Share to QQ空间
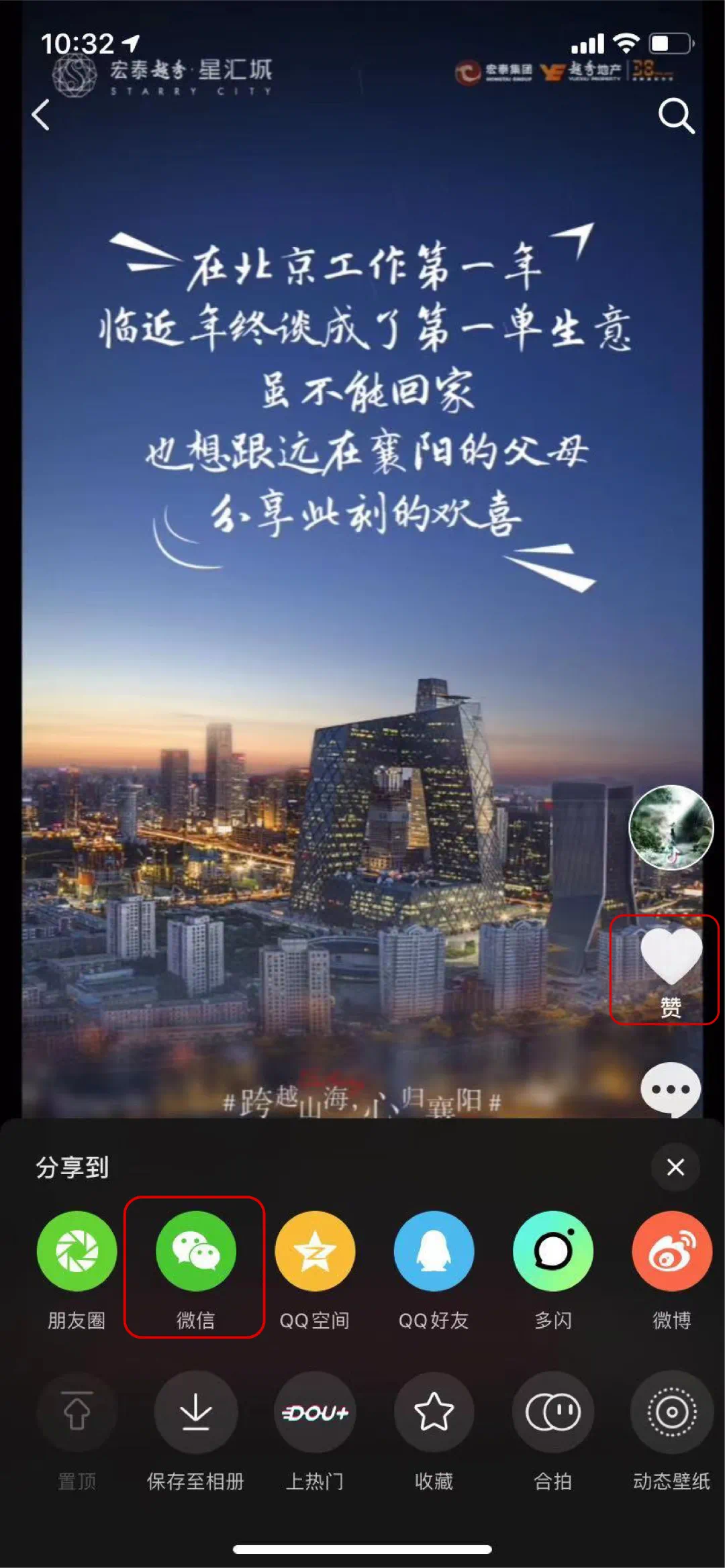The image size is (725, 1568). (315, 1251)
